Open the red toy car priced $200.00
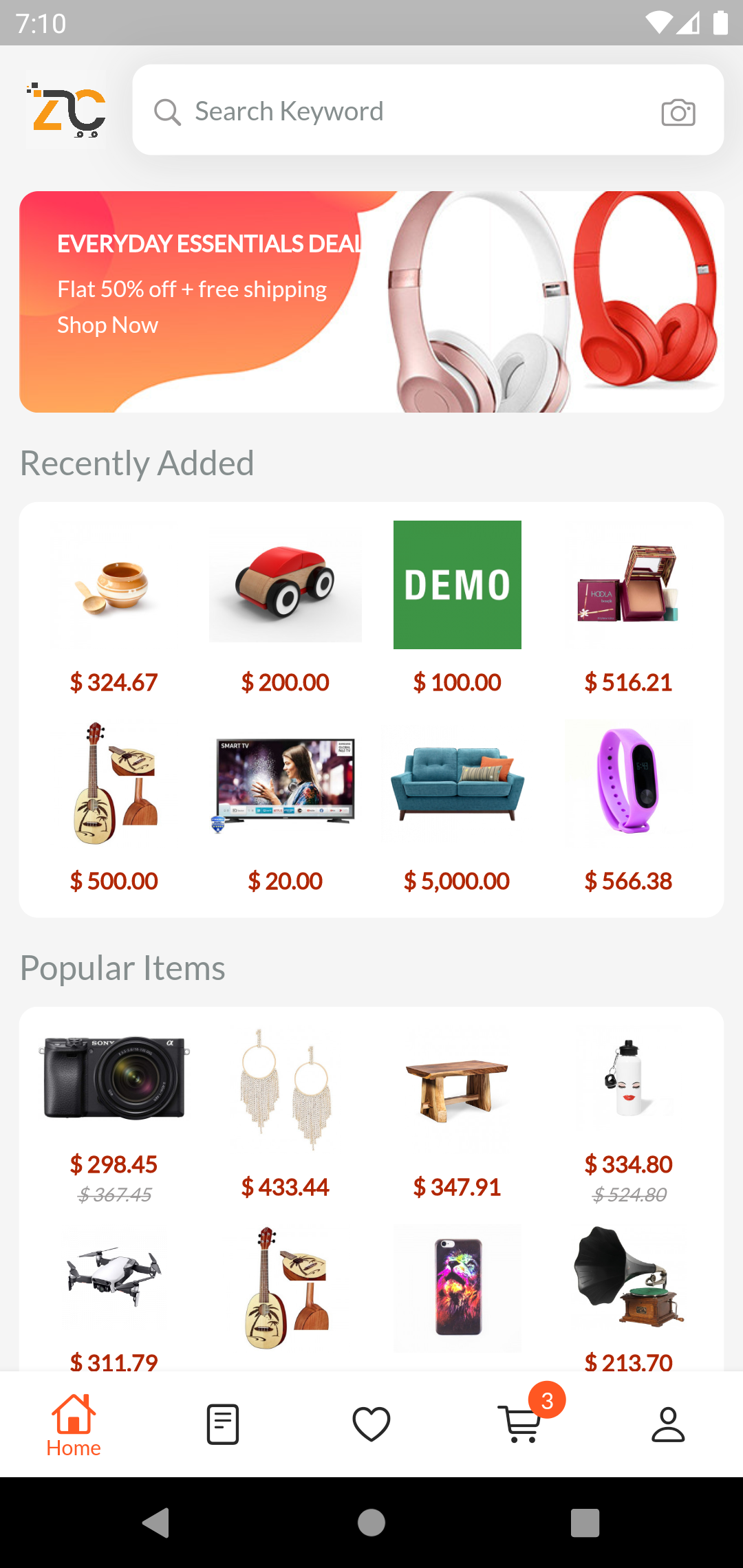This screenshot has height=1568, width=743. coord(285,583)
